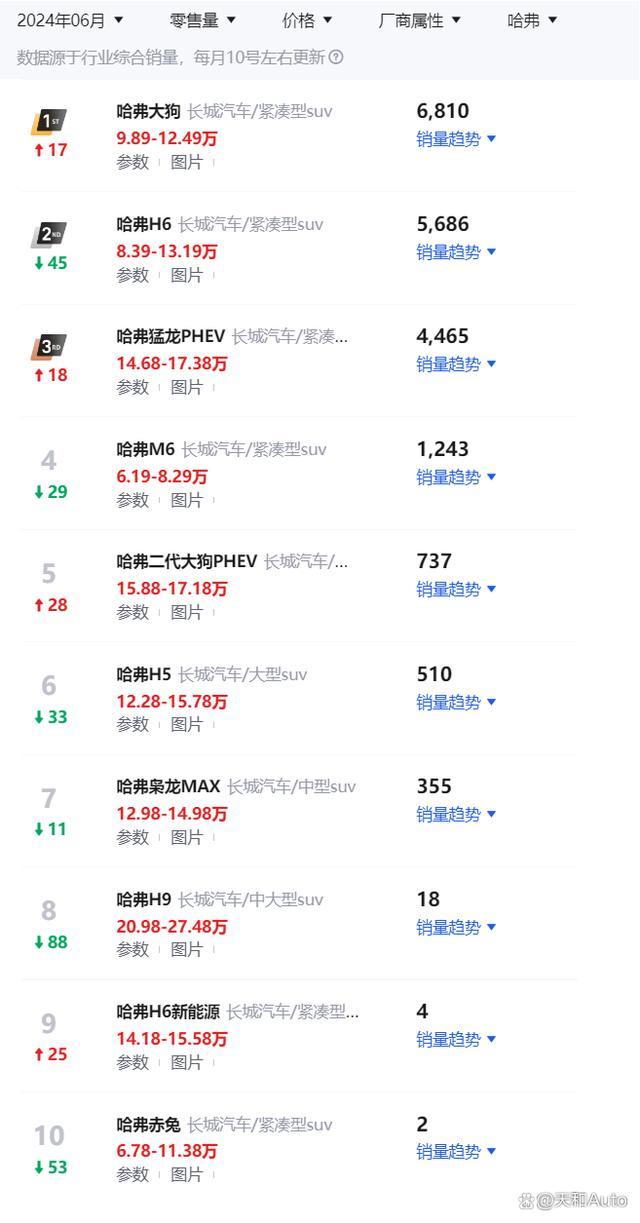Image resolution: width=640 pixels, height=1223 pixels.
Task: Open the 价格 filter dropdown
Action: (307, 20)
